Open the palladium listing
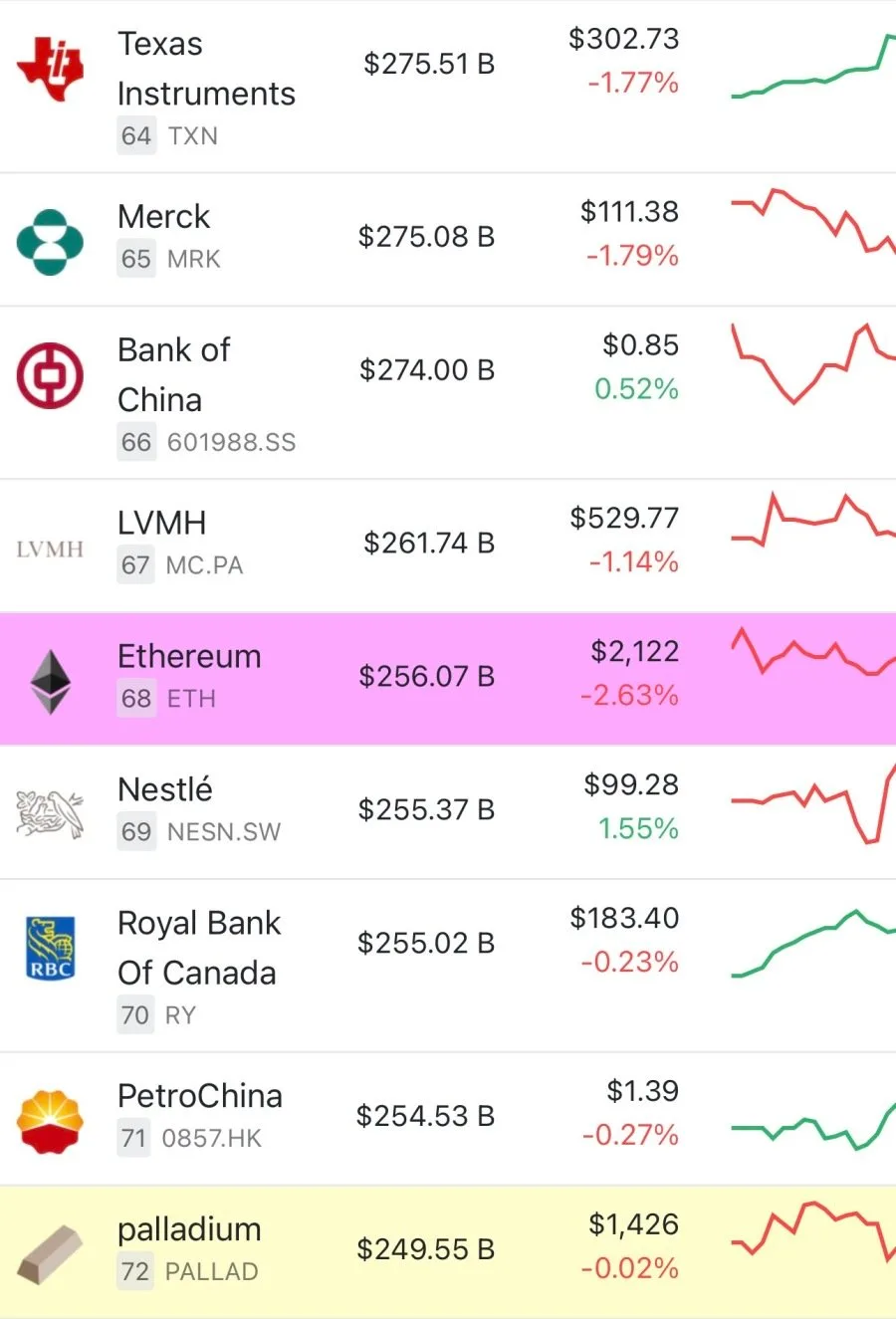 pos(448,1252)
